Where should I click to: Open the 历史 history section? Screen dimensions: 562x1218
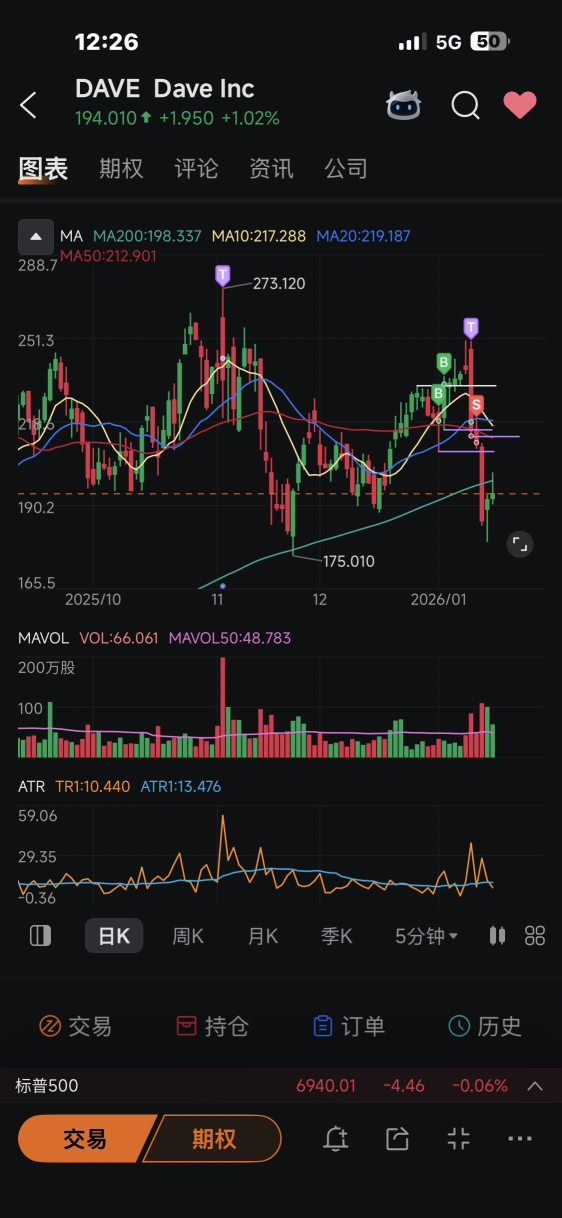coord(485,1026)
